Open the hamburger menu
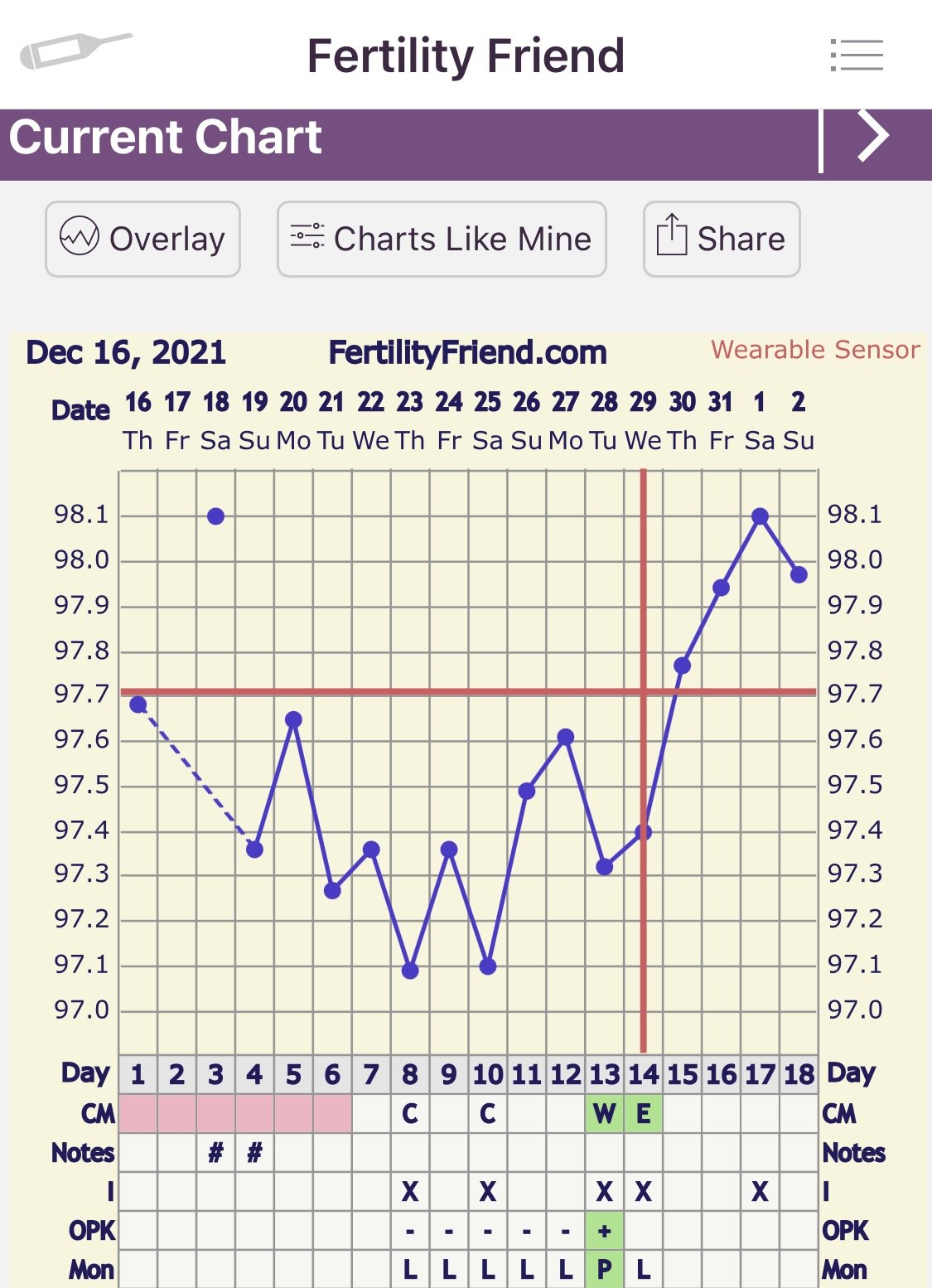 tap(857, 56)
